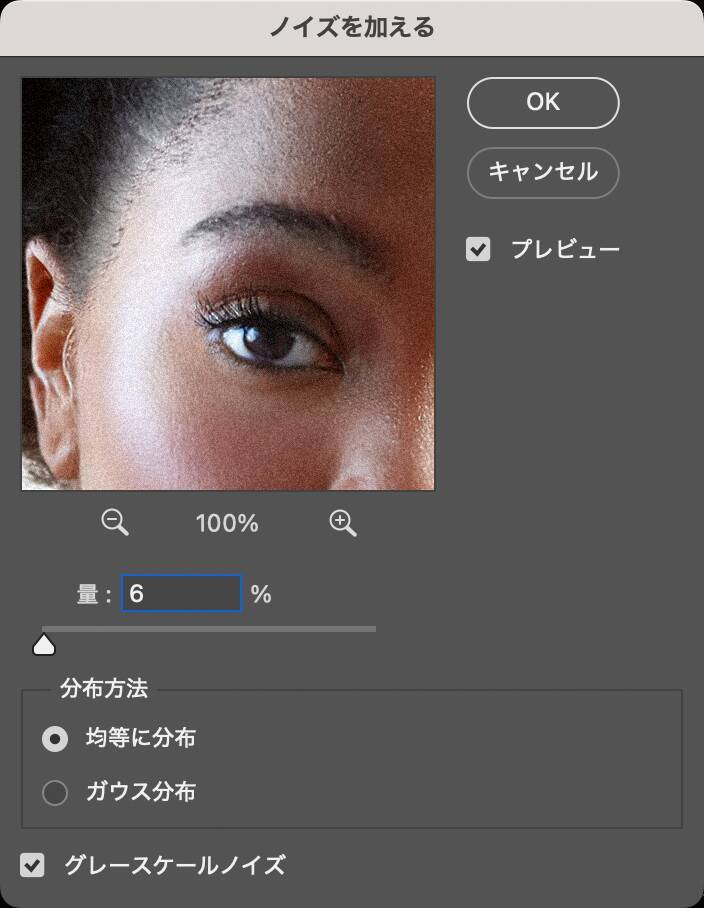Image resolution: width=704 pixels, height=908 pixels.
Task: Tap the noise amount slider handle
Action: pos(44,643)
